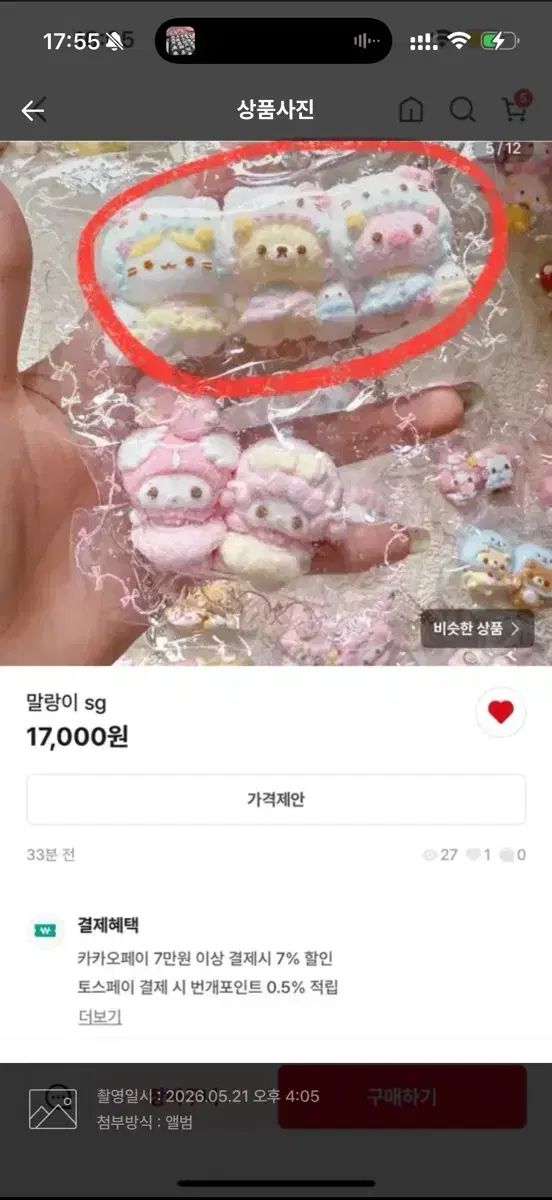Tap the 가격제안 button
This screenshot has height=1200, width=552.
point(276,800)
